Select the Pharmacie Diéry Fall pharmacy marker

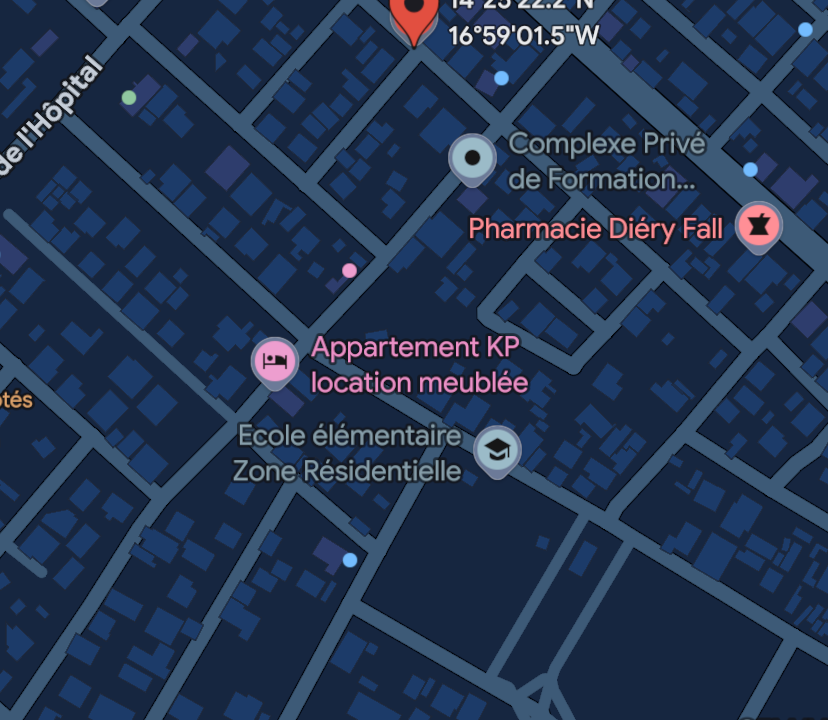[758, 226]
